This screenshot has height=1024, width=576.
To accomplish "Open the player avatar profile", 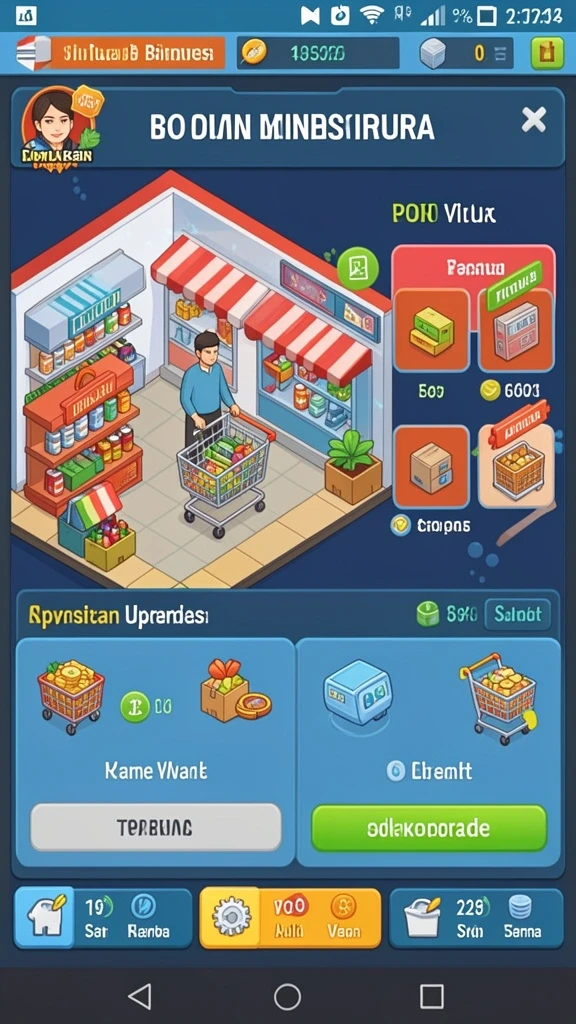I will coord(57,126).
